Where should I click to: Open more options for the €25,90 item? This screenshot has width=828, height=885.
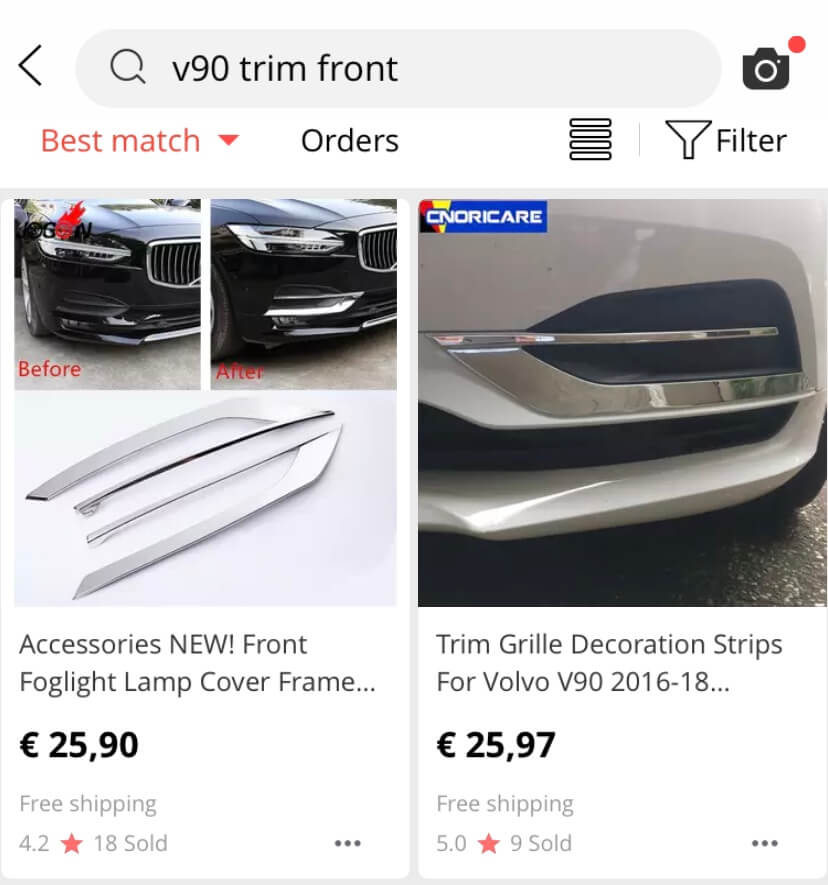coord(348,844)
